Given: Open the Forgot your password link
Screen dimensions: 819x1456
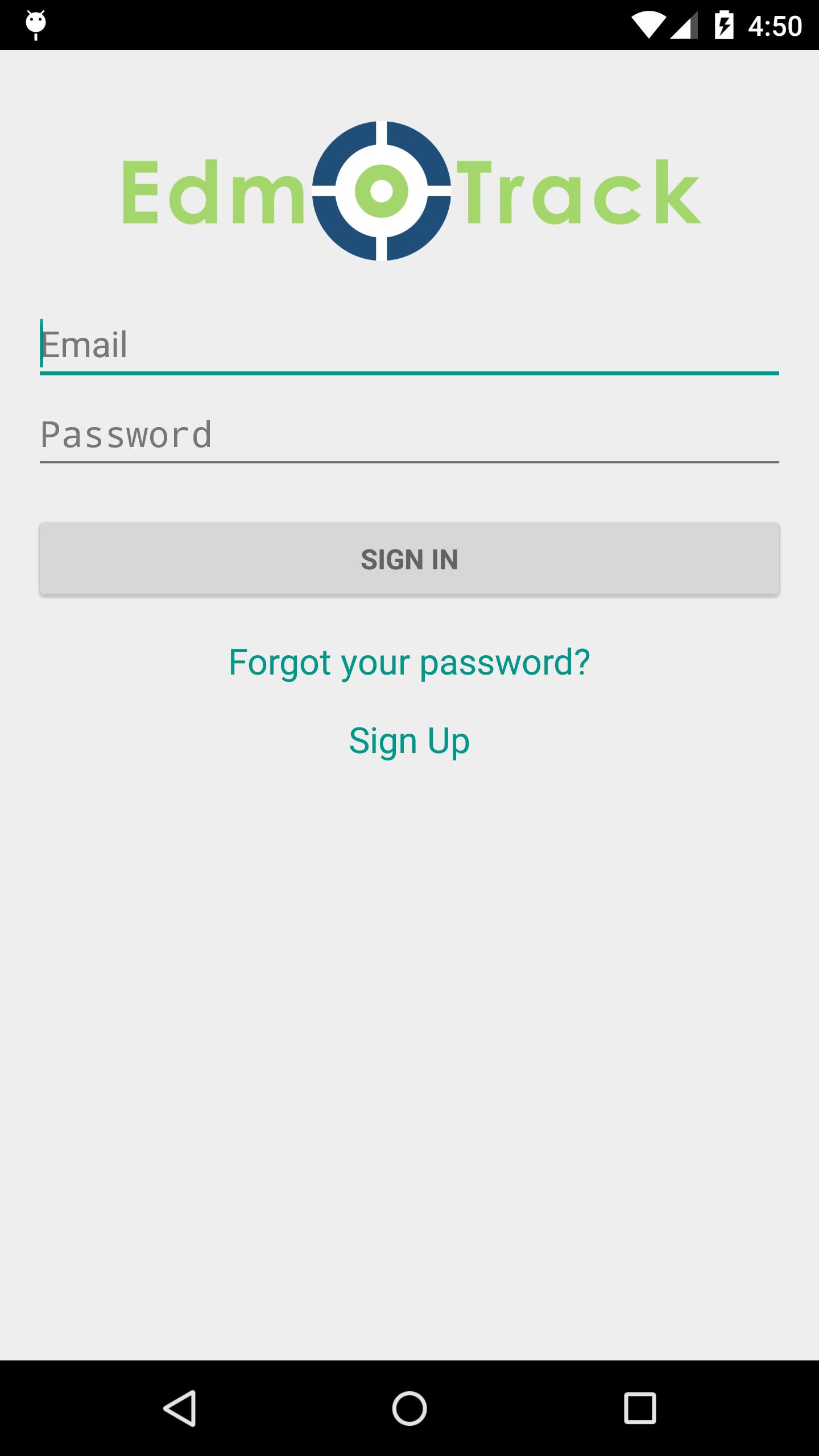Looking at the screenshot, I should point(409,663).
